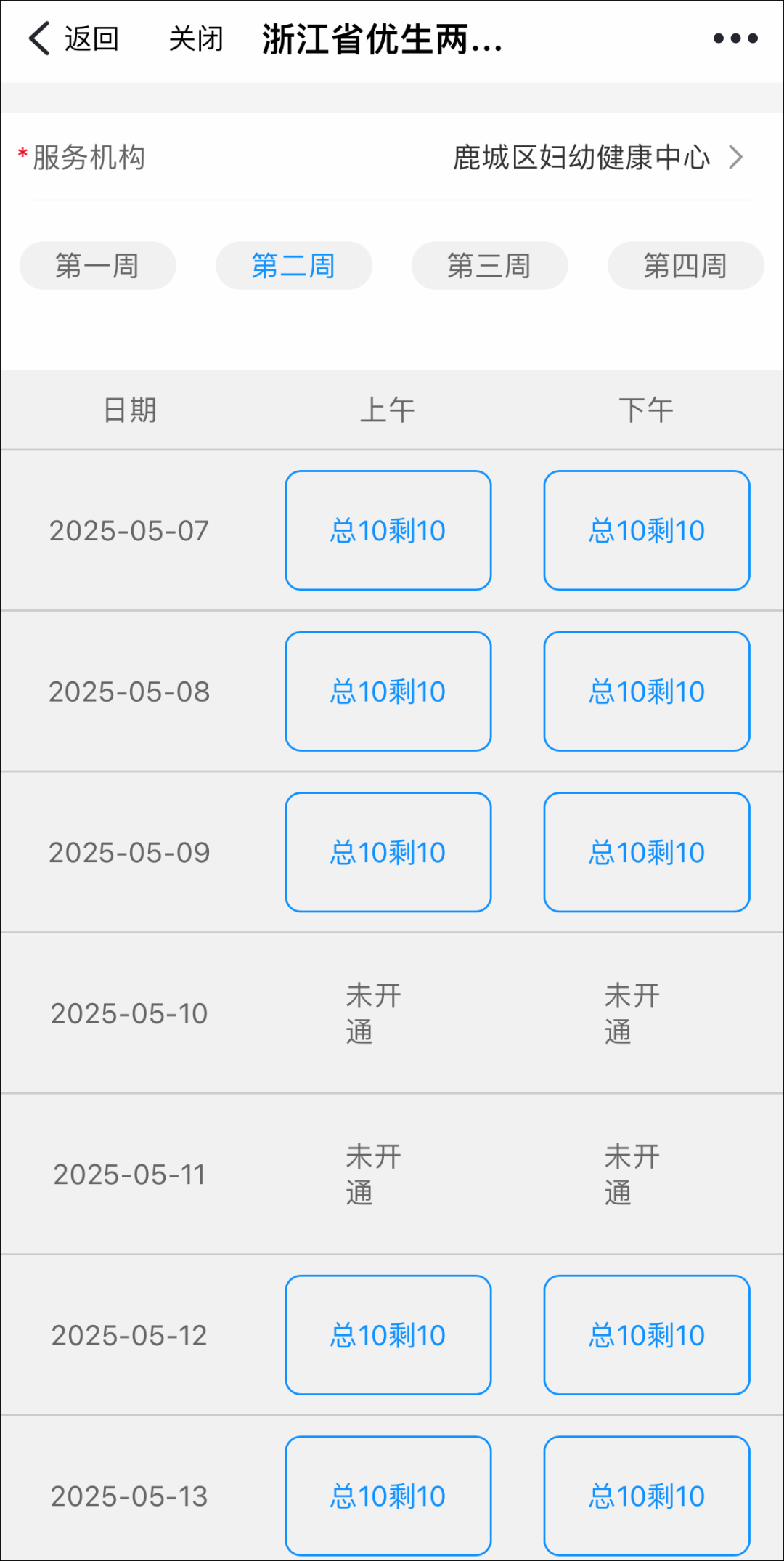Book the 2025-05-07 morning slot
The image size is (784, 1561).
click(x=388, y=530)
